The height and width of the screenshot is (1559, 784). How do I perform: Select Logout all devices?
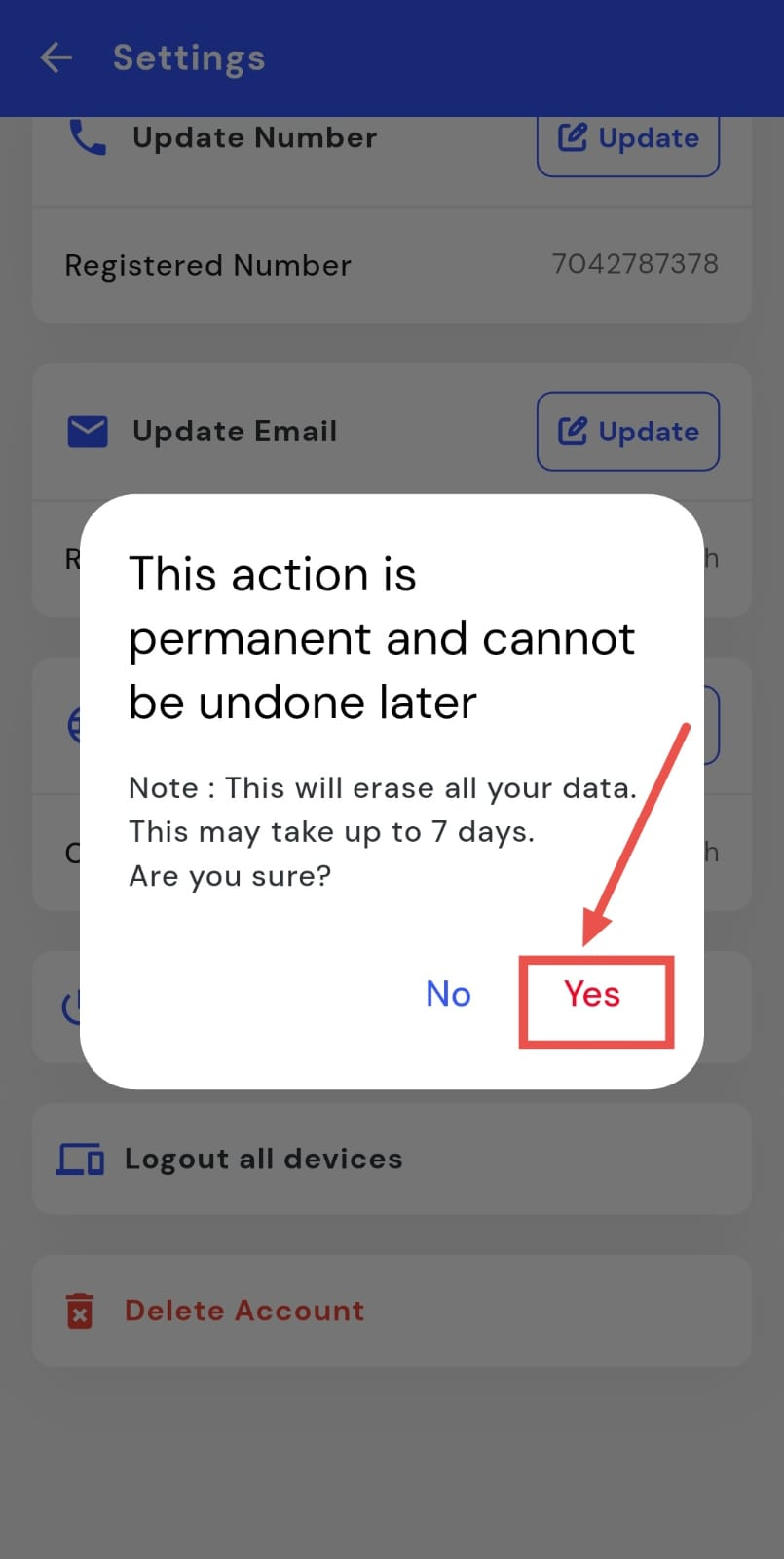click(263, 1160)
